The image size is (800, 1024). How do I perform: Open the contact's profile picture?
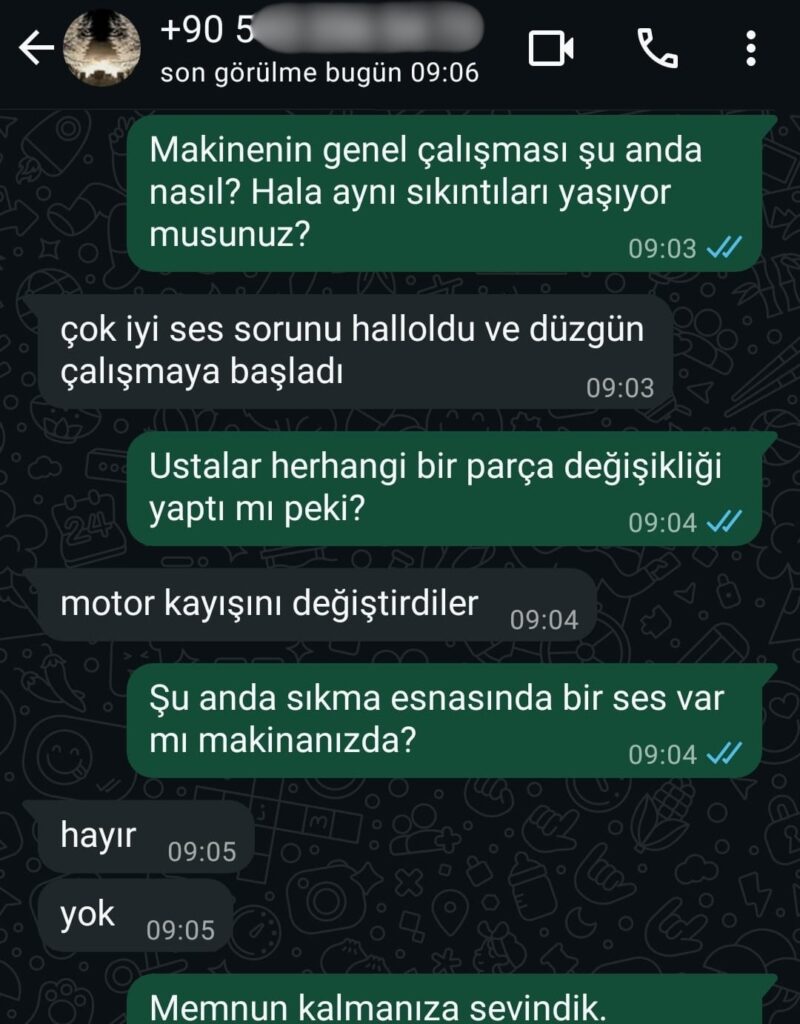(101, 48)
